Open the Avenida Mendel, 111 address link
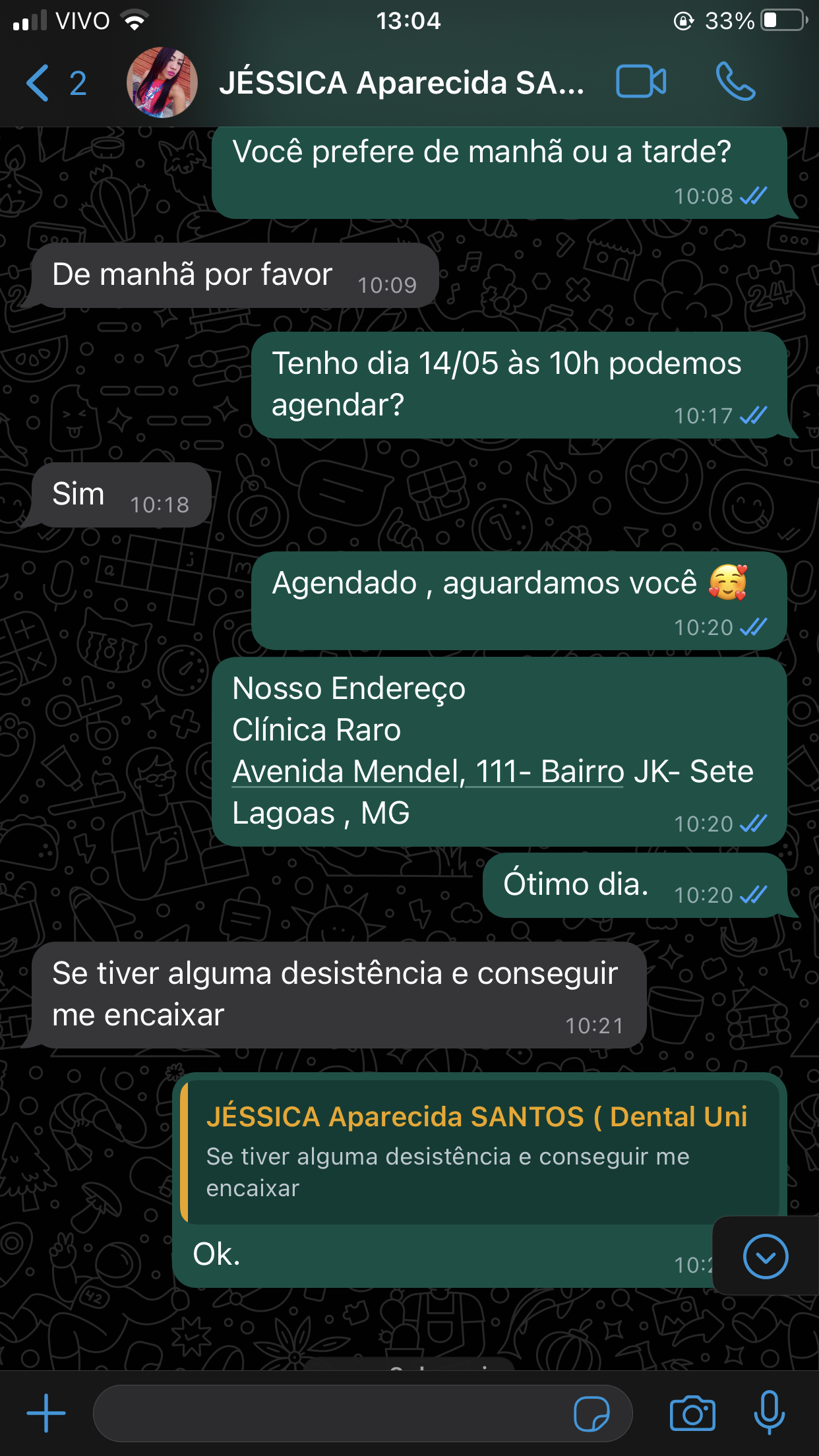The width and height of the screenshot is (819, 1456). tap(429, 772)
